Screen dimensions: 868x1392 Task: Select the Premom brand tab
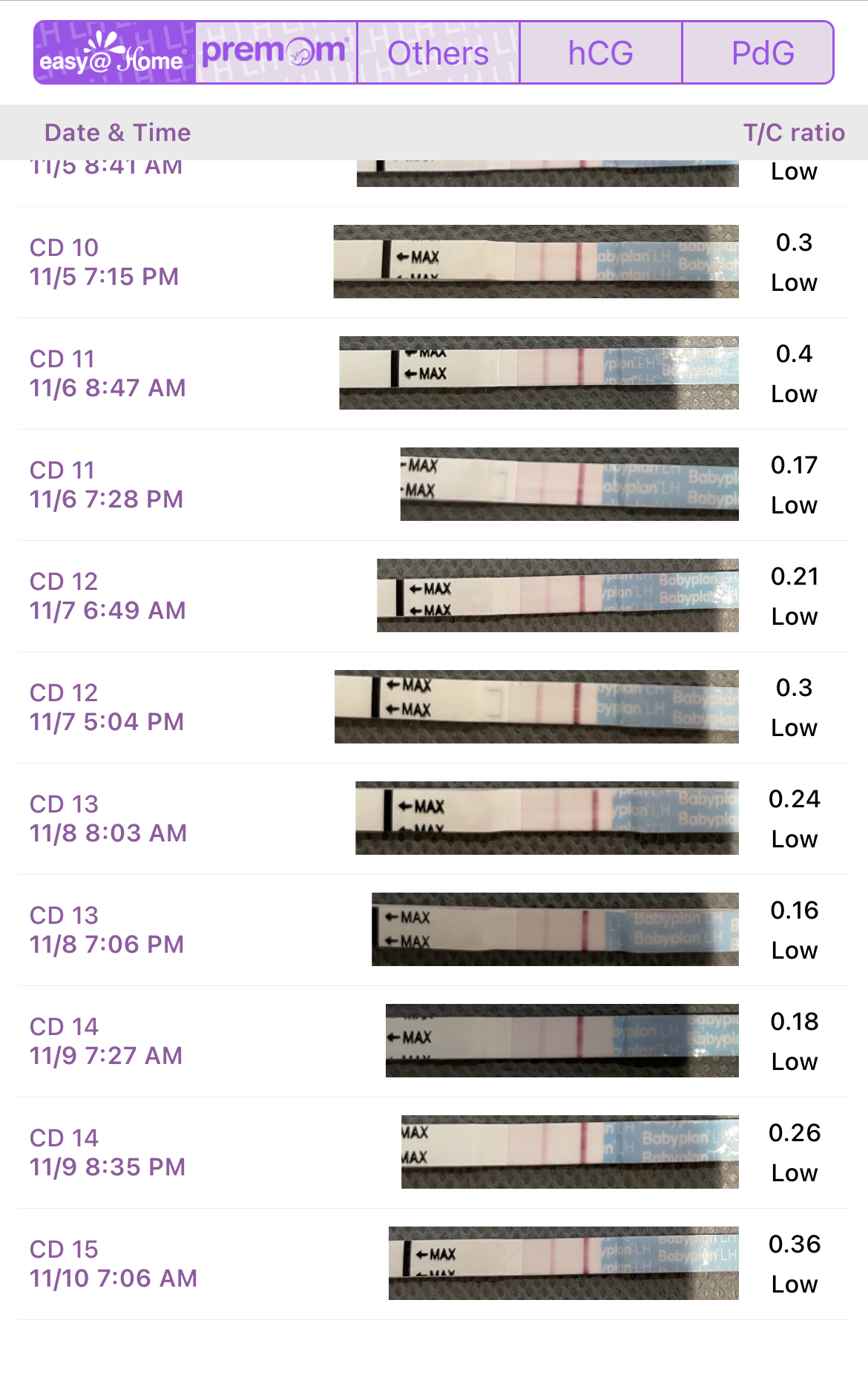(276, 53)
